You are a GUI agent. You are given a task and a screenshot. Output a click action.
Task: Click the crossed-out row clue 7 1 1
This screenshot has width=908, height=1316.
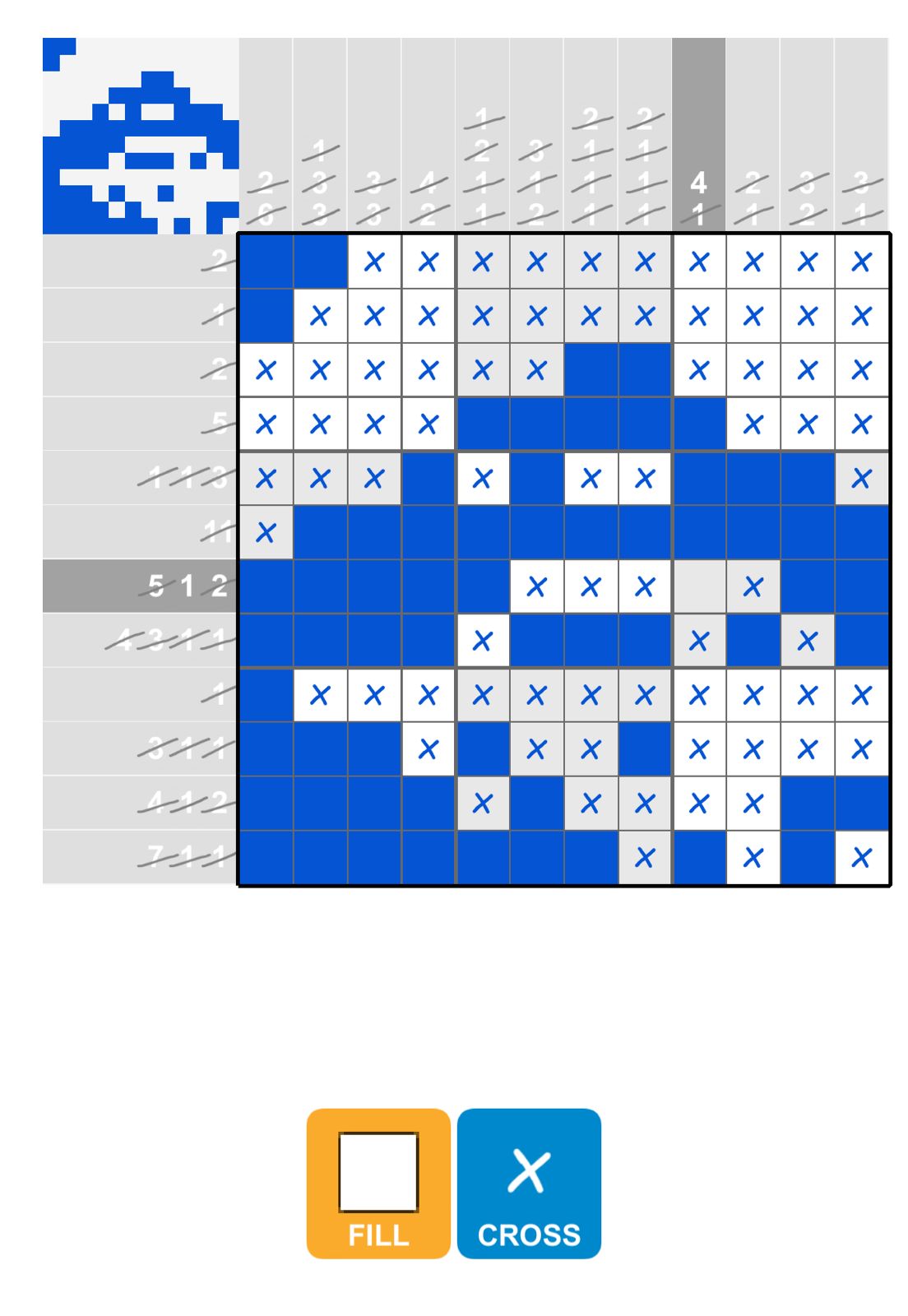[x=181, y=856]
